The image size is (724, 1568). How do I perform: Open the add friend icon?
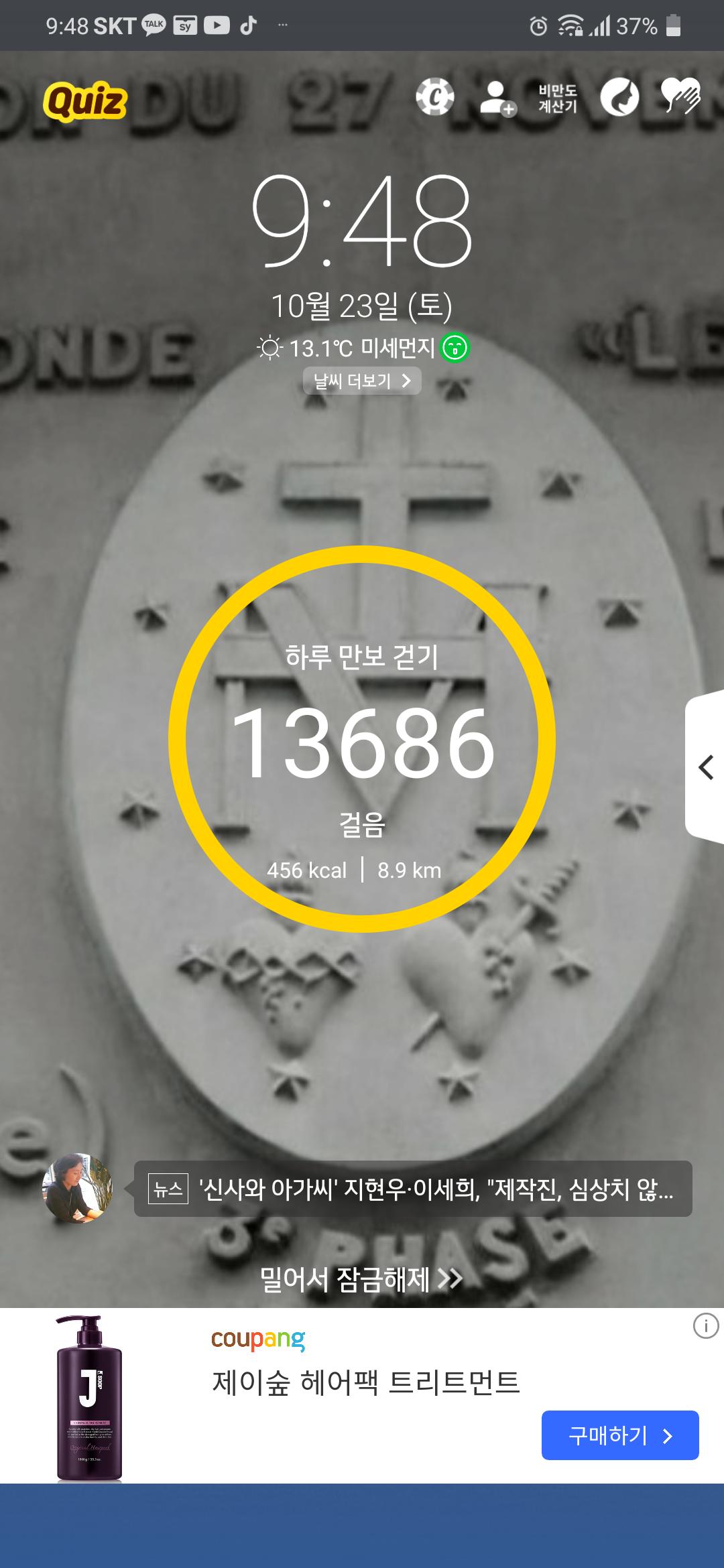[497, 99]
